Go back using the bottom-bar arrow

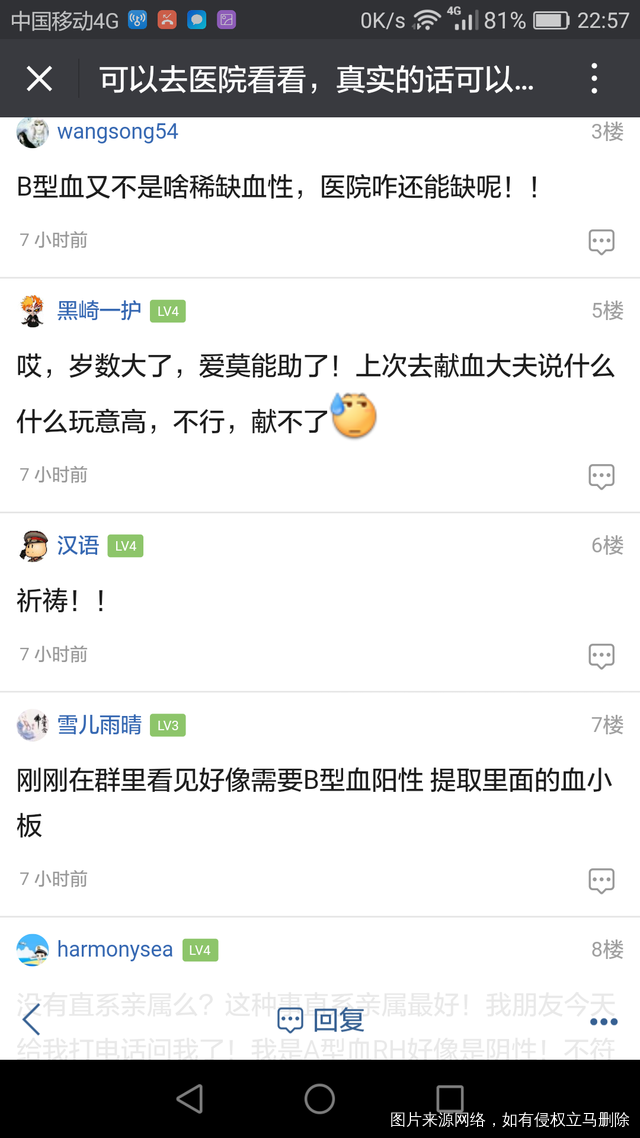point(32,1020)
